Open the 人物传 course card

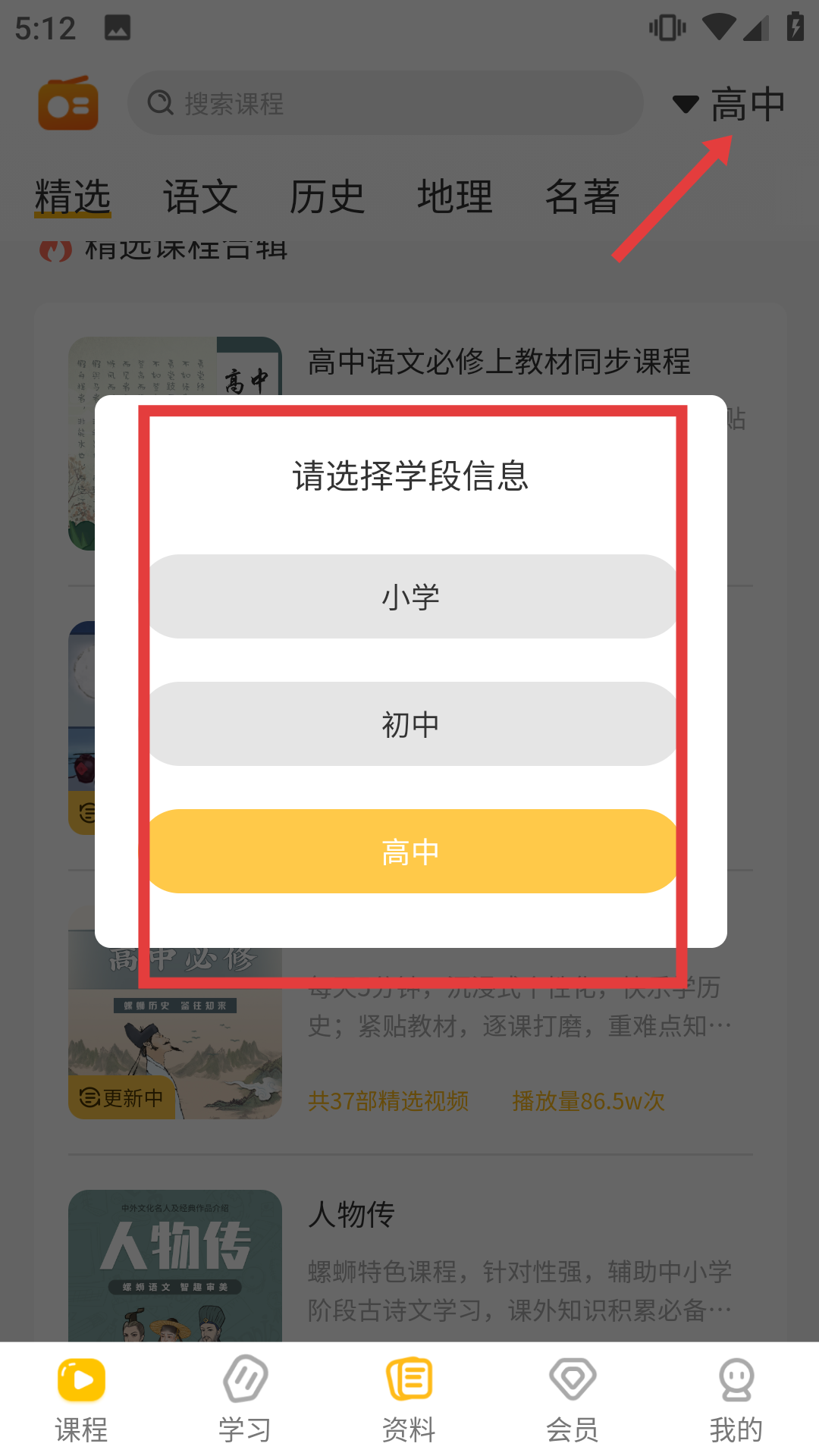409,1259
